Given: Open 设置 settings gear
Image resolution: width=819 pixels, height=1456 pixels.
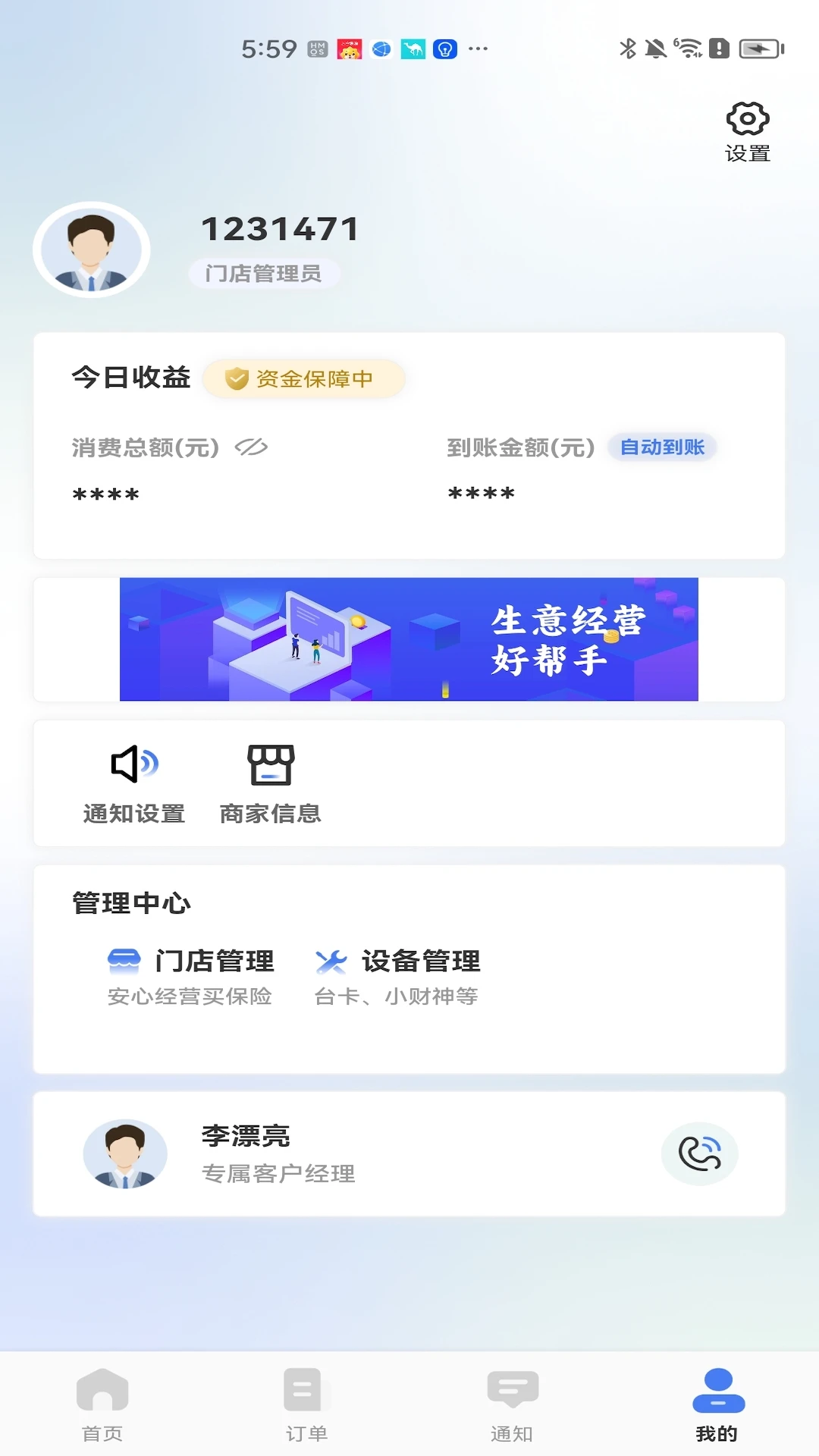Looking at the screenshot, I should 748,132.
